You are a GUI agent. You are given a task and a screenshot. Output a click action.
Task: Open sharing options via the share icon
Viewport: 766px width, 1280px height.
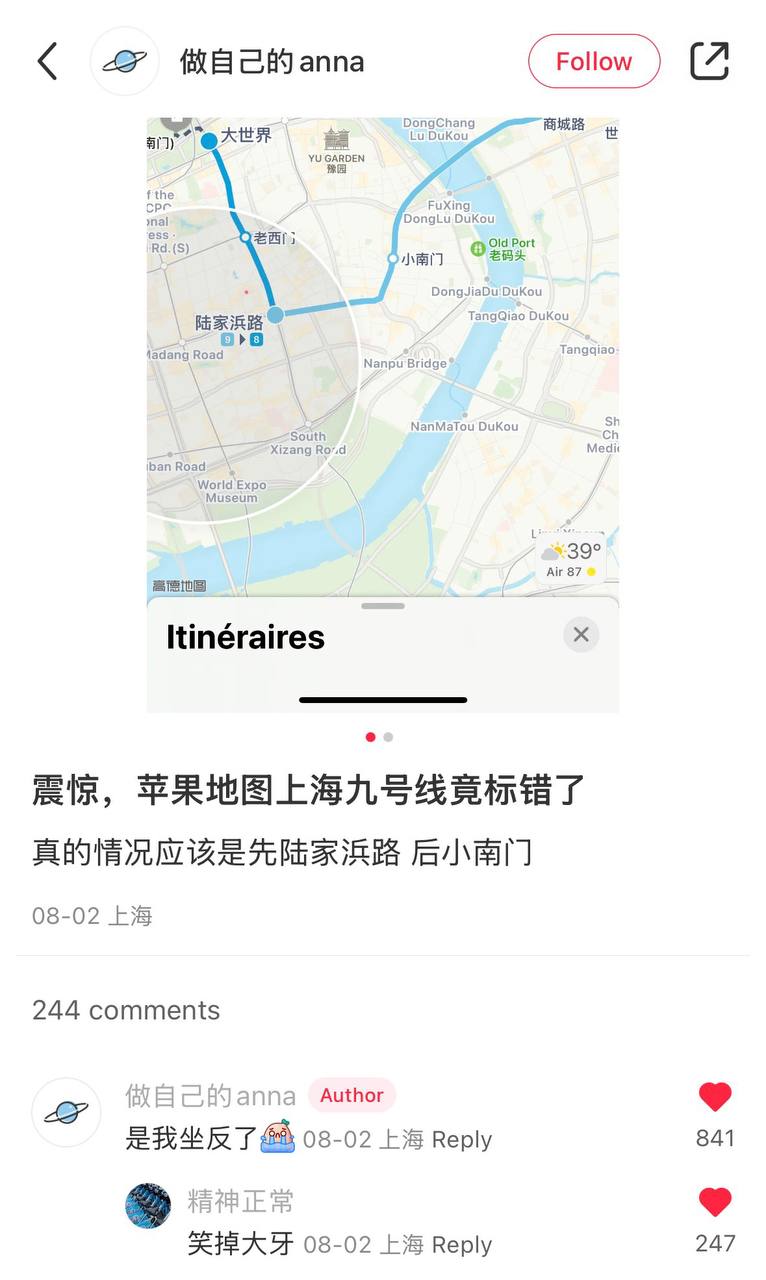(x=710, y=60)
